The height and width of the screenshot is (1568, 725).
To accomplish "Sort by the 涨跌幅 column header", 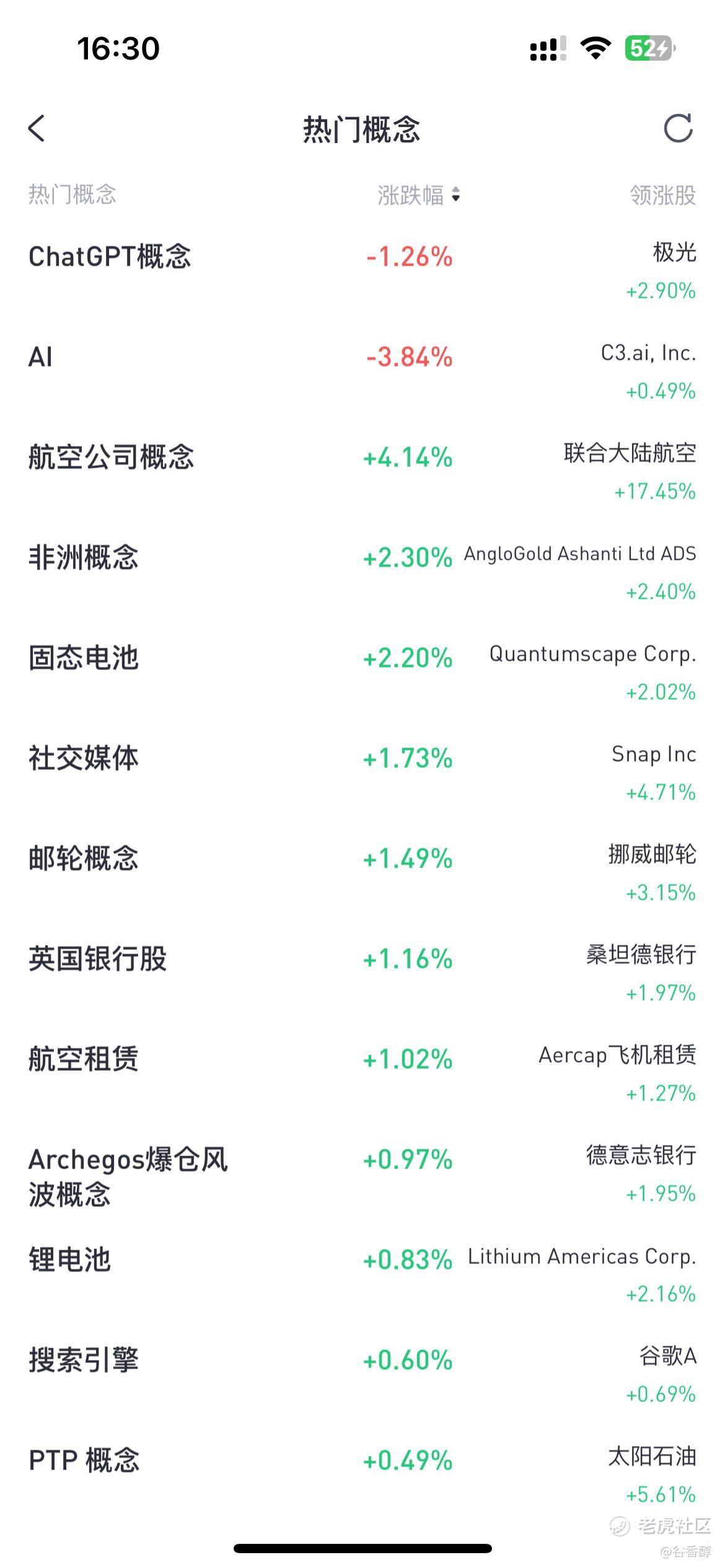I will (419, 195).
